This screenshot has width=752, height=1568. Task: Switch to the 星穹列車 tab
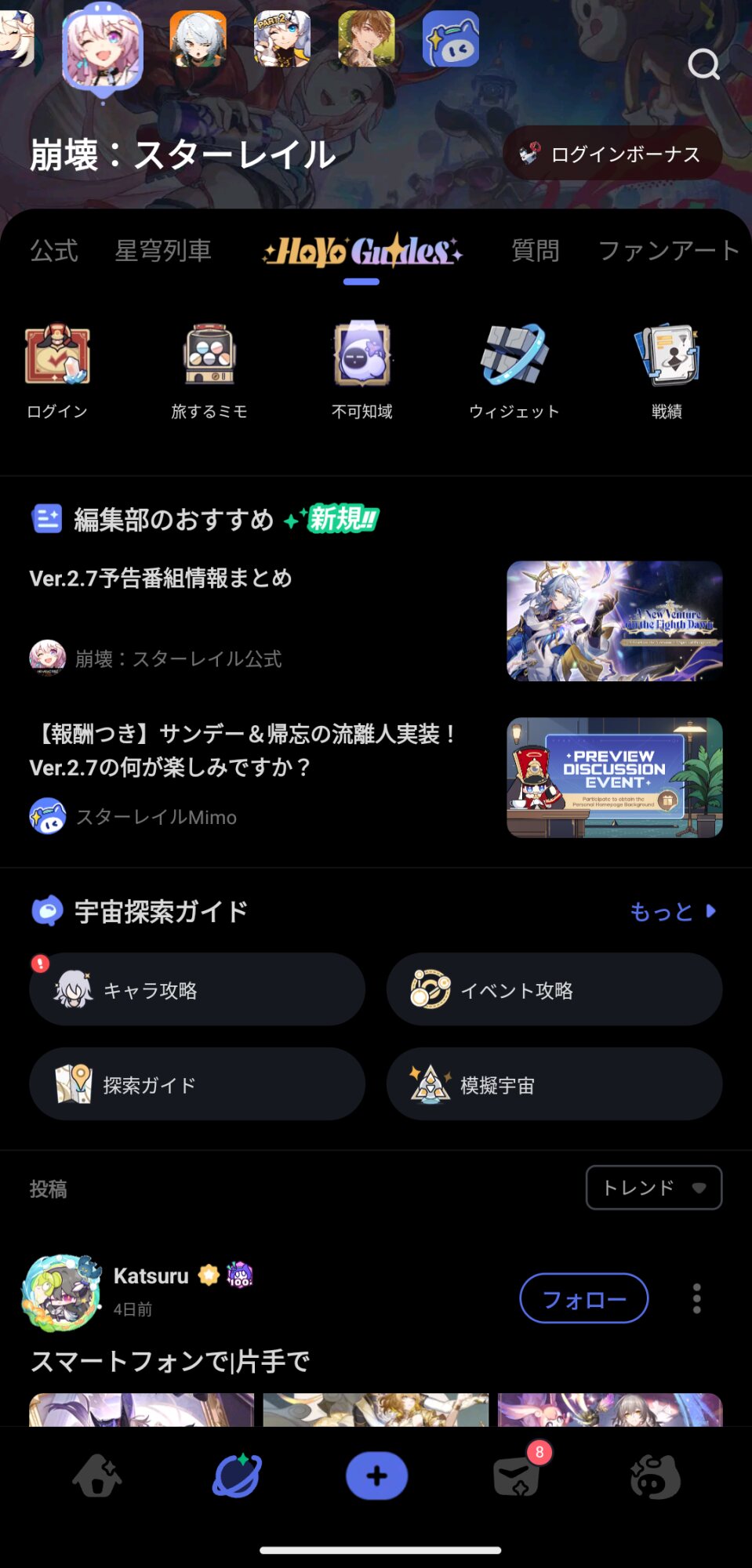[x=163, y=251]
